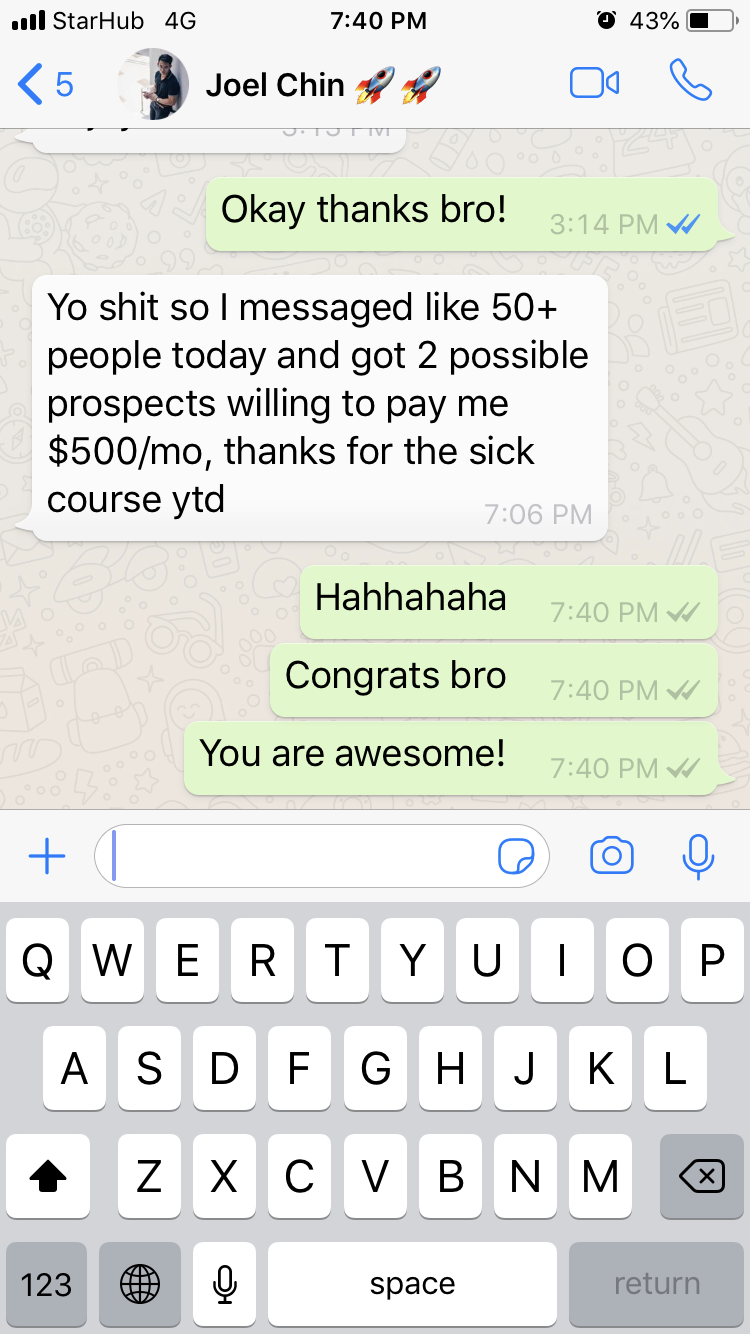750x1334 pixels.
Task: Open the sticker picker
Action: [516, 856]
